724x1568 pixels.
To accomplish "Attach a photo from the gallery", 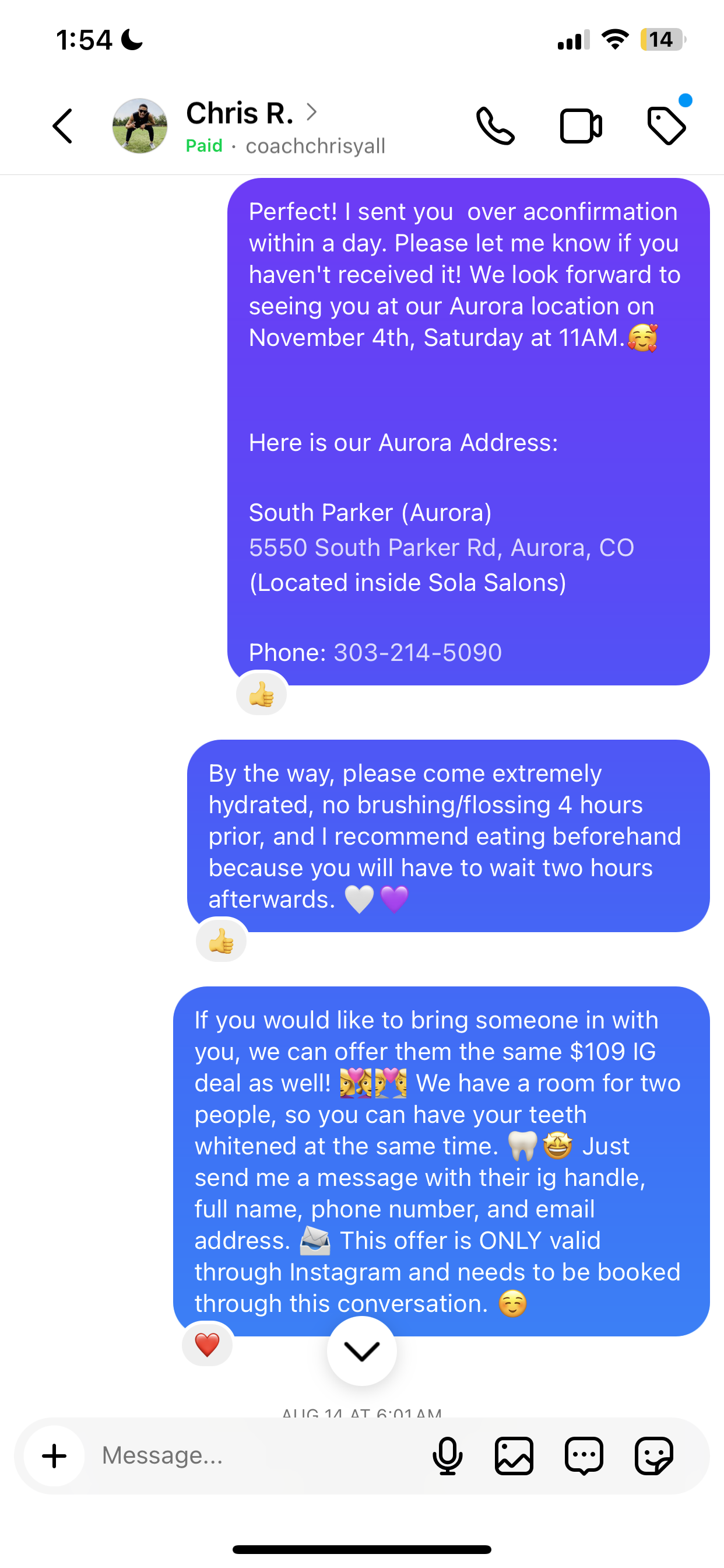I will coord(514,1456).
